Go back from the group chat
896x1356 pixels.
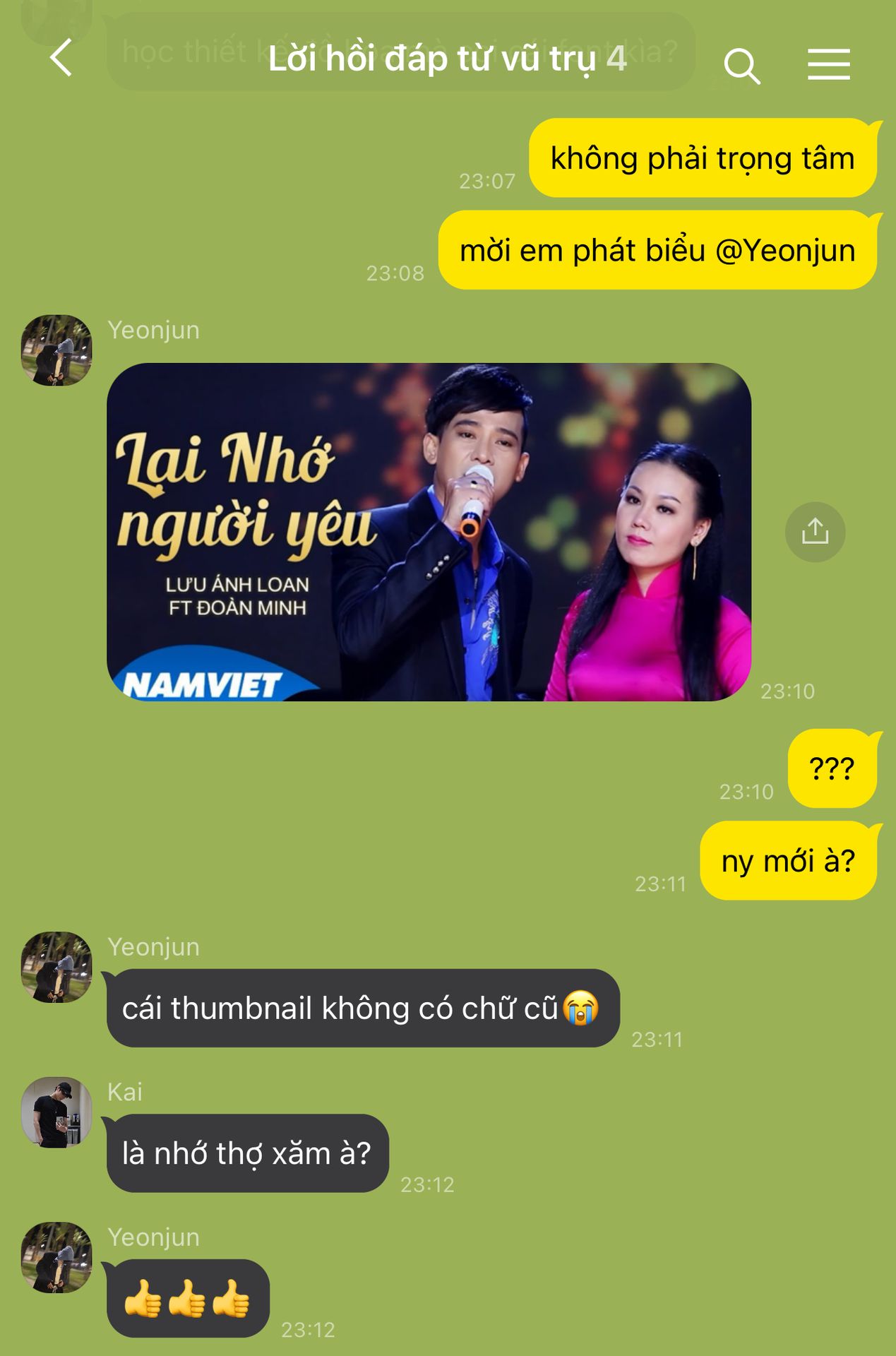coord(62,59)
